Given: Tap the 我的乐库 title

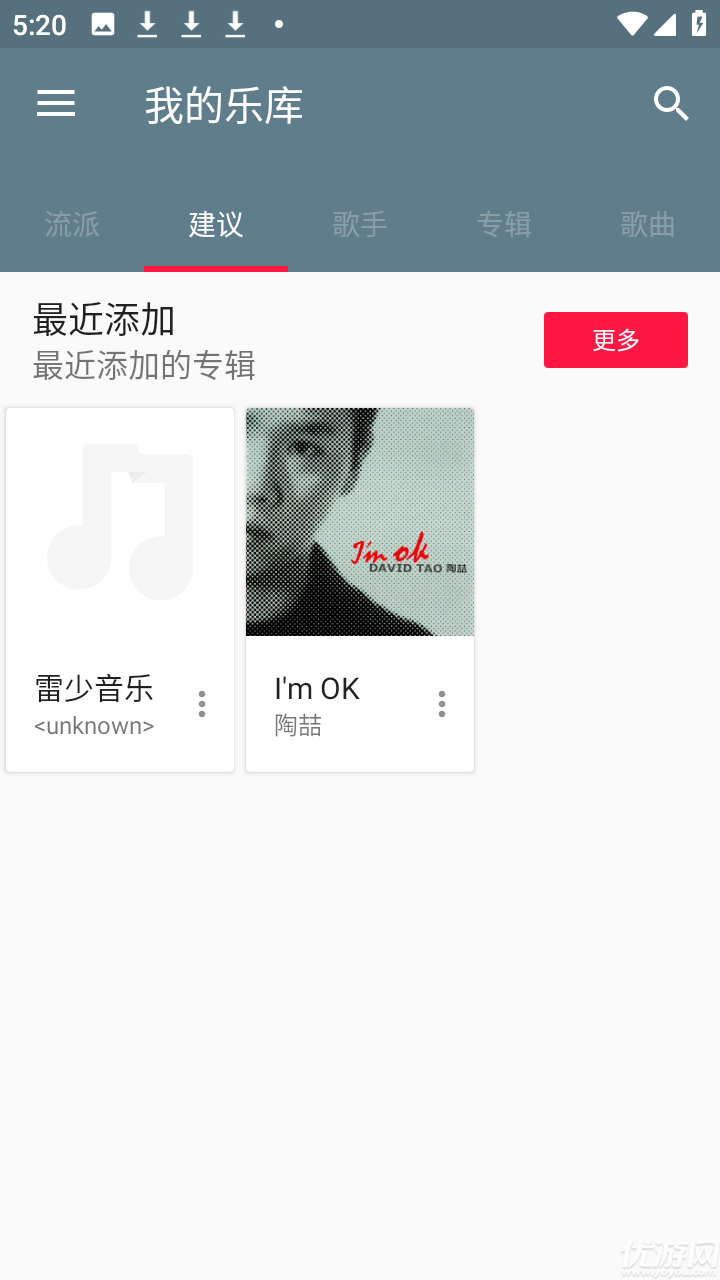Looking at the screenshot, I should pyautogui.click(x=224, y=104).
